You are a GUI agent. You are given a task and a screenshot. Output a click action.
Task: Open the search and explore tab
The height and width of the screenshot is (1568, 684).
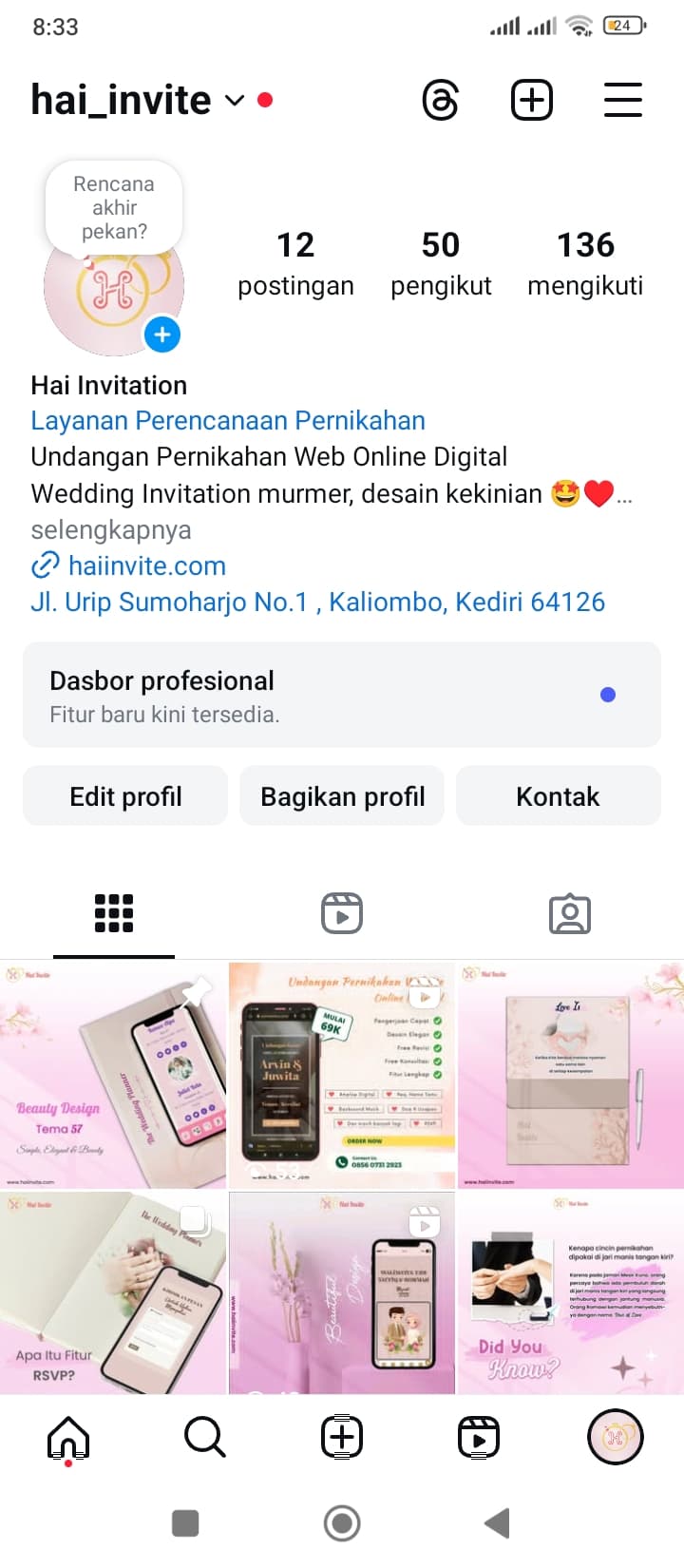pos(204,1437)
